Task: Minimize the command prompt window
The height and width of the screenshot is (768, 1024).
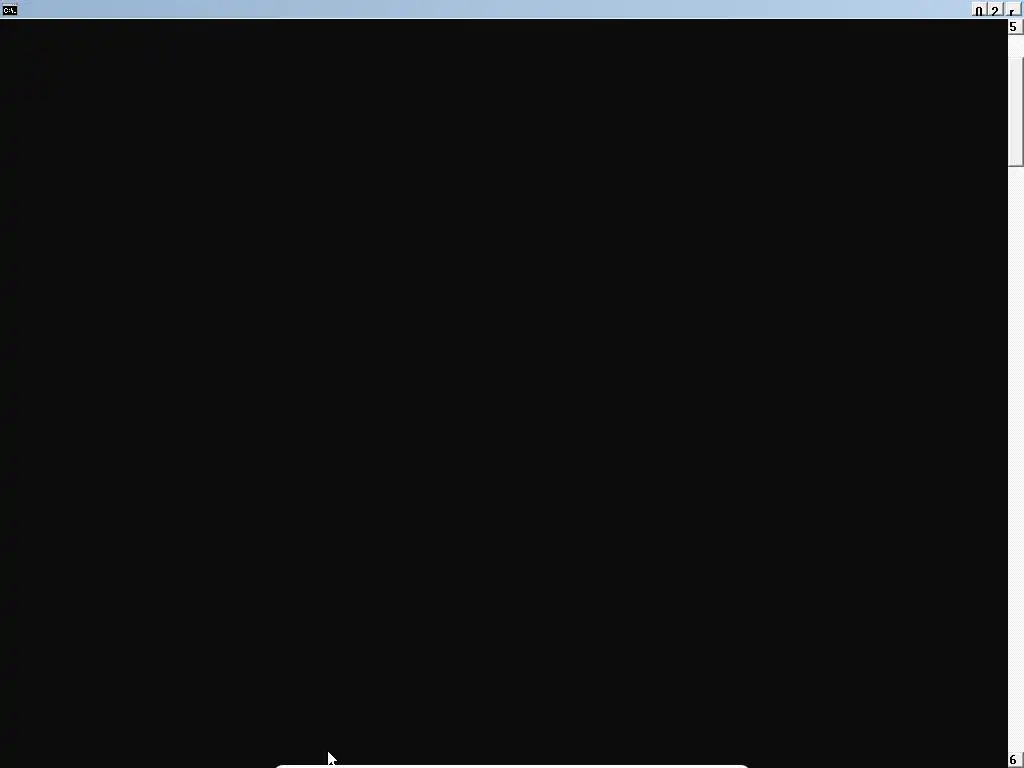Action: (979, 10)
